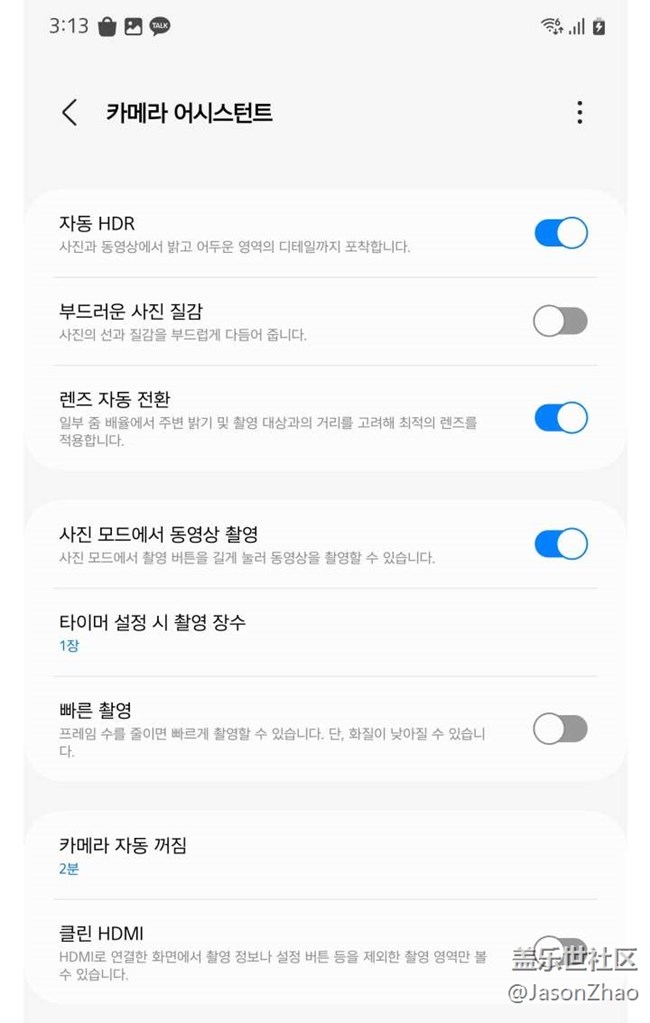
Task: Go back from 카메라 어시스턴트
Action: point(69,112)
